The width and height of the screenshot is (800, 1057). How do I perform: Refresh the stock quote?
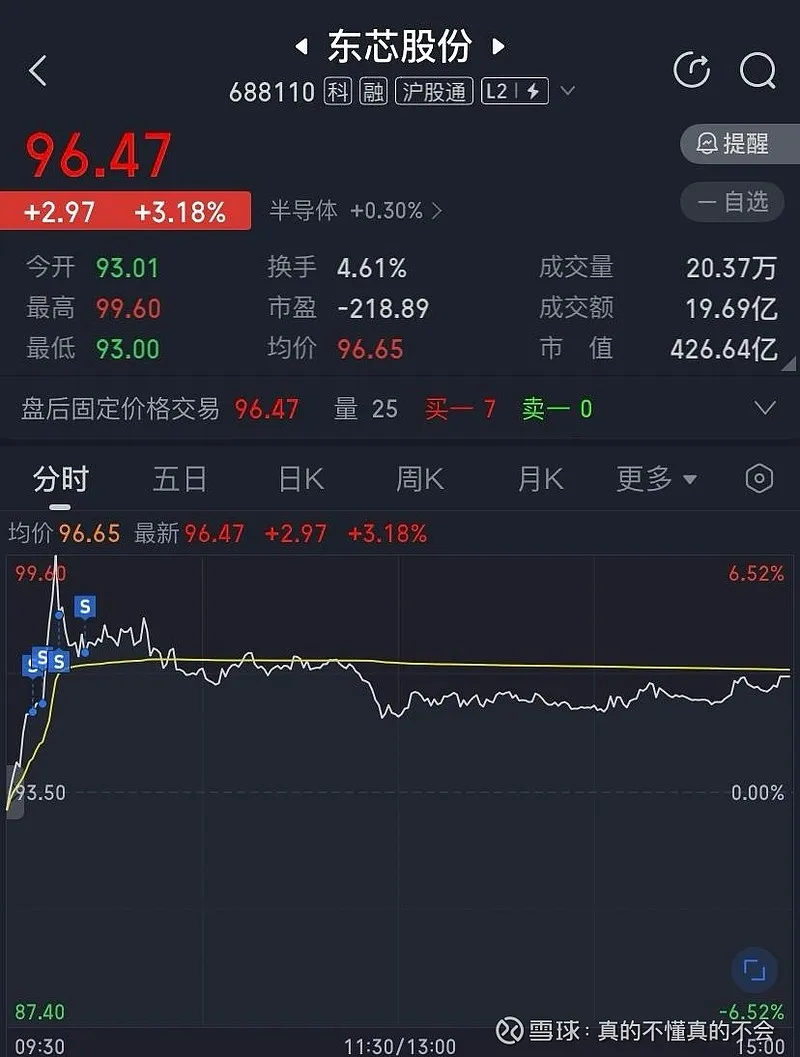tap(691, 70)
